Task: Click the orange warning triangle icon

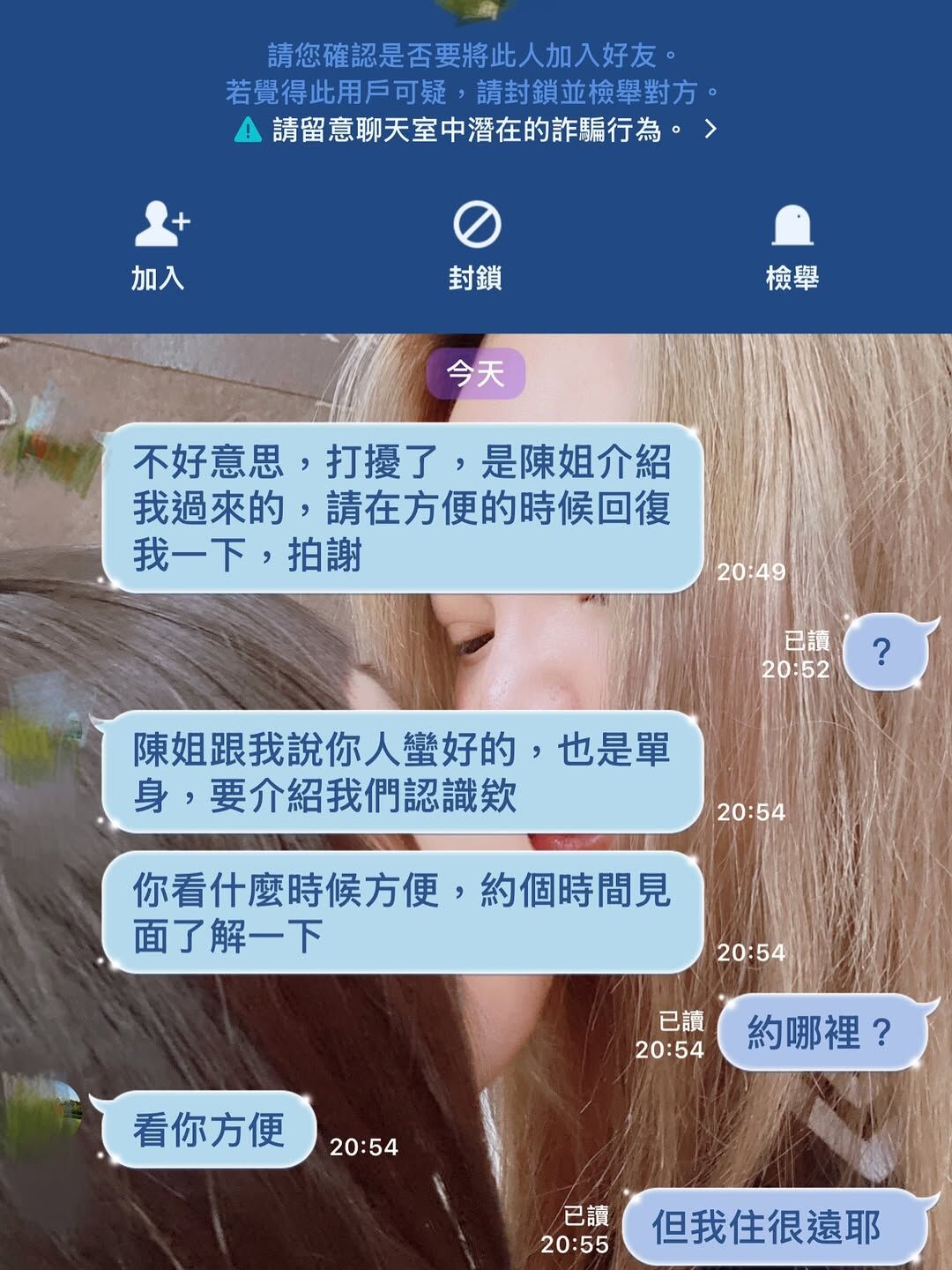Action: (x=244, y=132)
